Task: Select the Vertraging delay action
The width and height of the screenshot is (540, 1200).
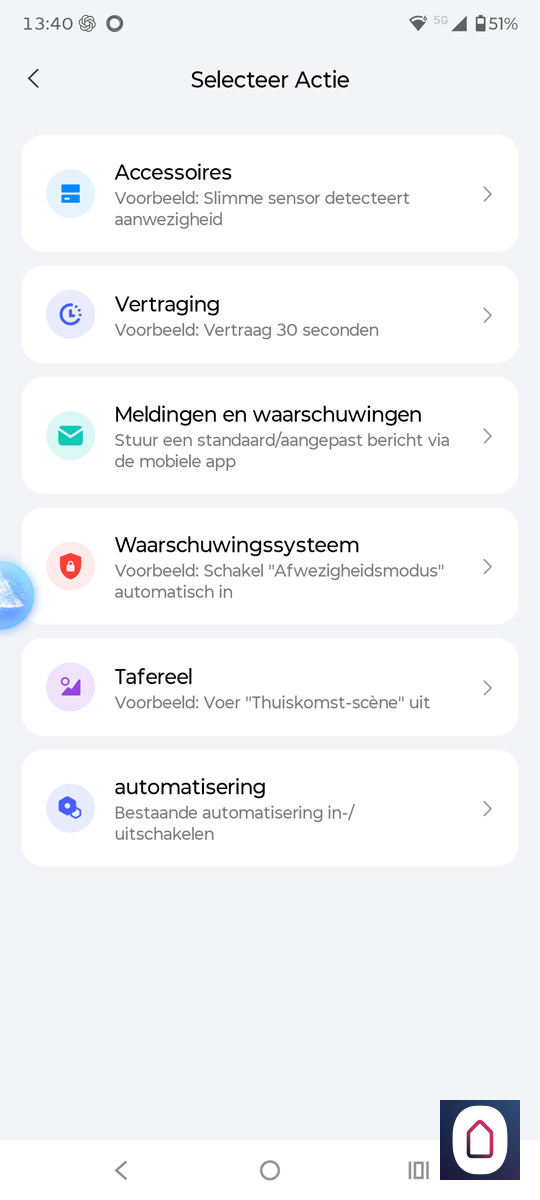Action: (270, 314)
